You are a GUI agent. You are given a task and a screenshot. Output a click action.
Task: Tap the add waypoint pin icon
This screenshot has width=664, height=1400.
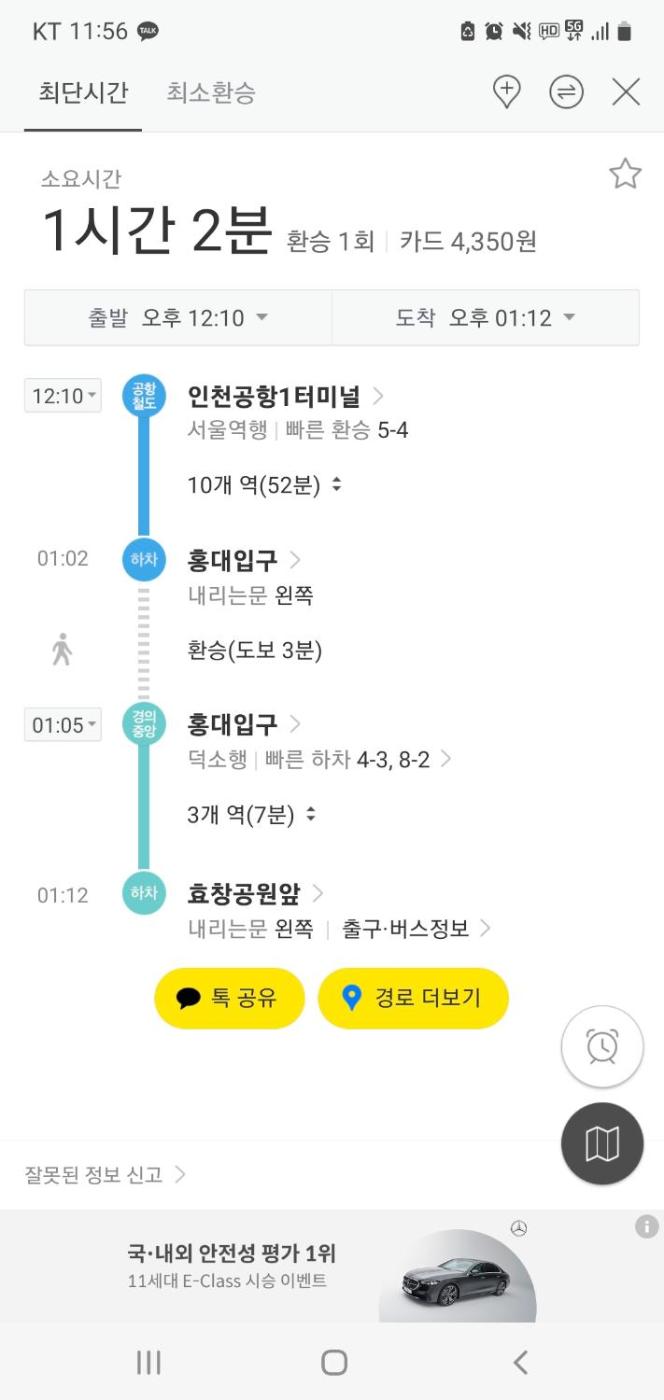[x=508, y=93]
